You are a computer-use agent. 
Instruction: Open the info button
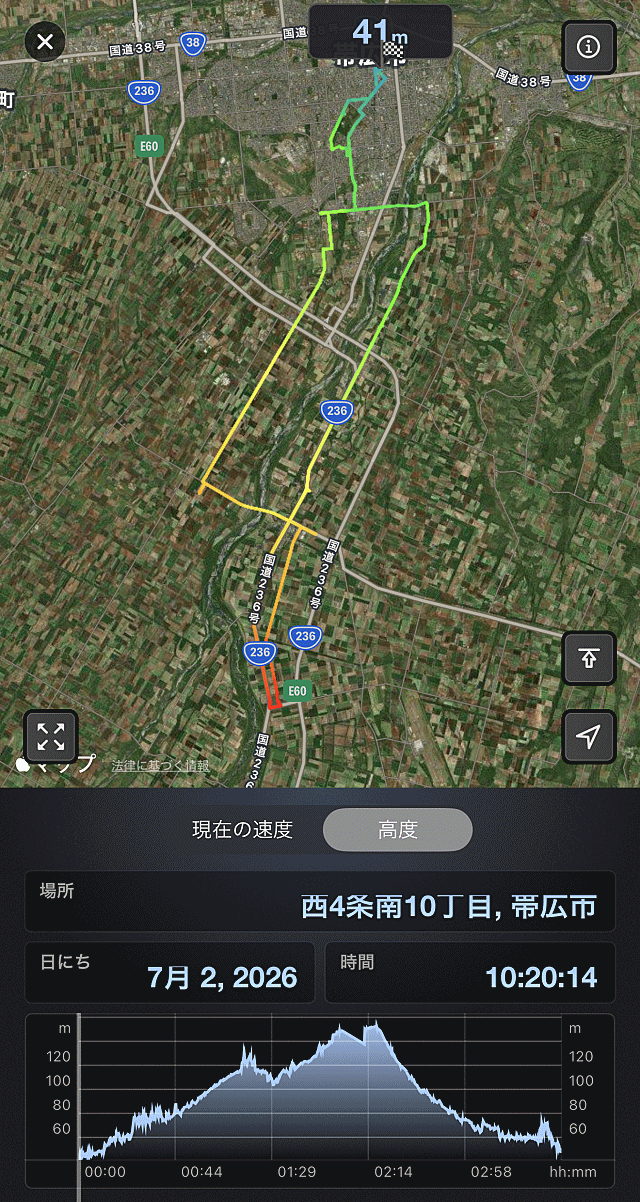point(589,46)
